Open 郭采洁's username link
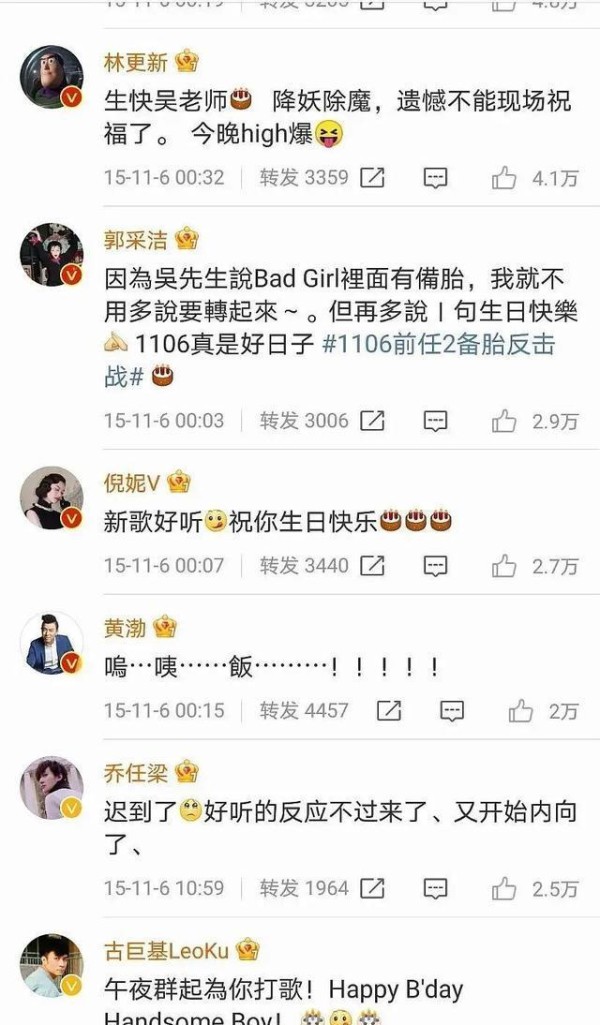Screen dimensions: 600x1025 point(136,240)
